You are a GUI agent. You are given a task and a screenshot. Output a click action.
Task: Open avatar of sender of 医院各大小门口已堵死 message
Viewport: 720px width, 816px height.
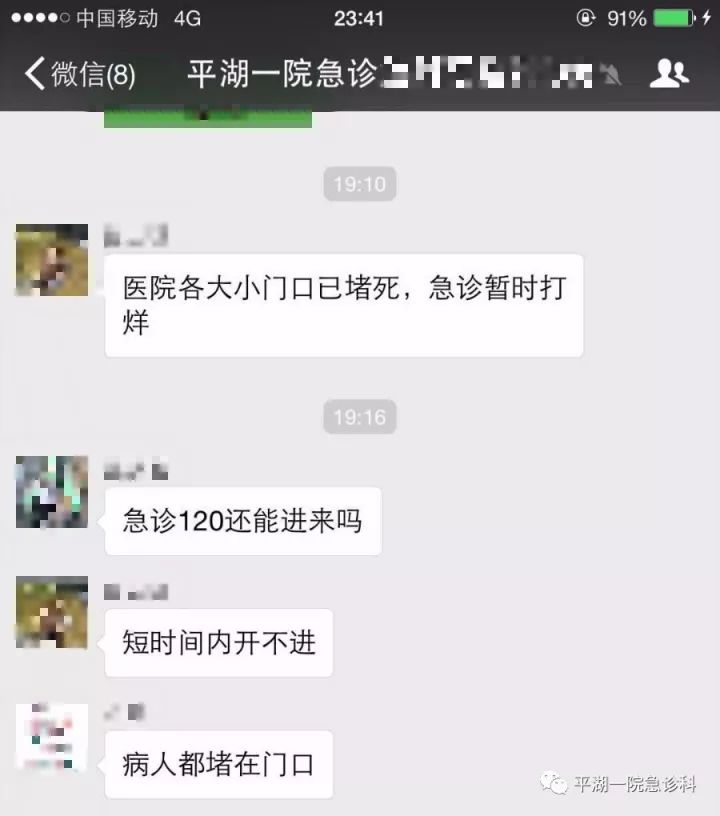click(51, 260)
